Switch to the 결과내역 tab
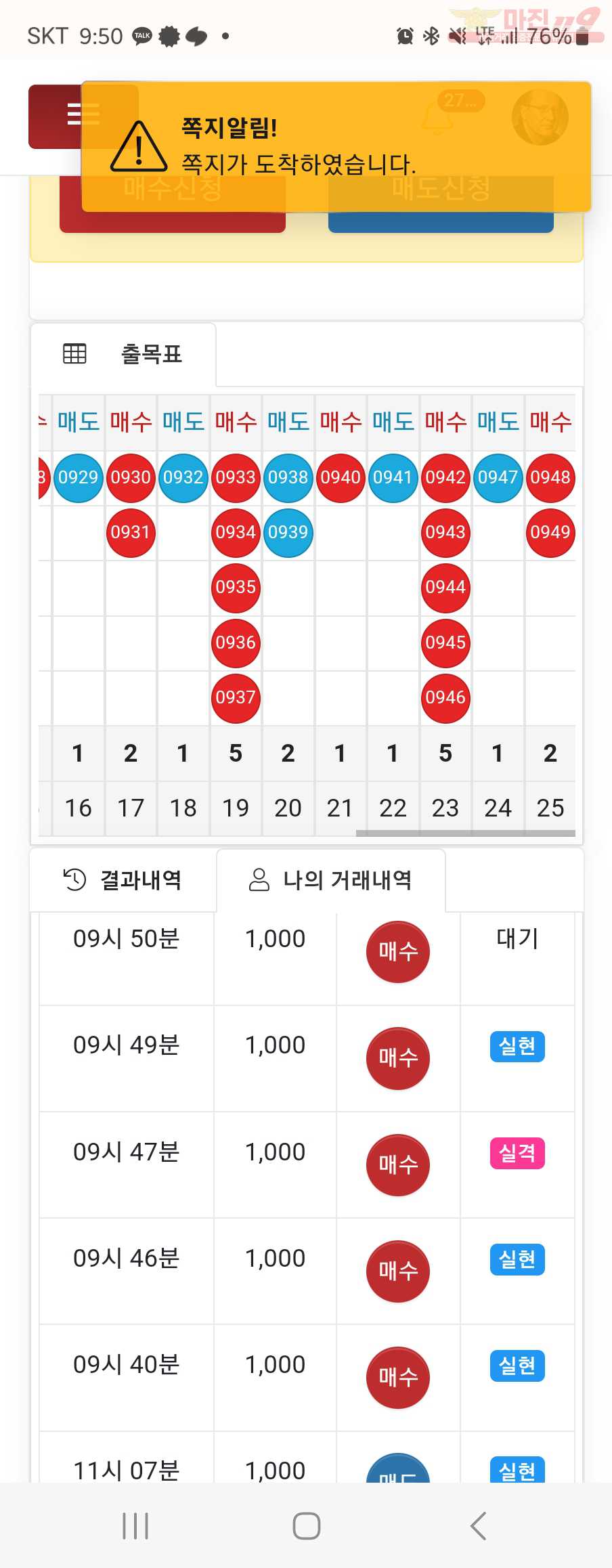 click(x=123, y=880)
